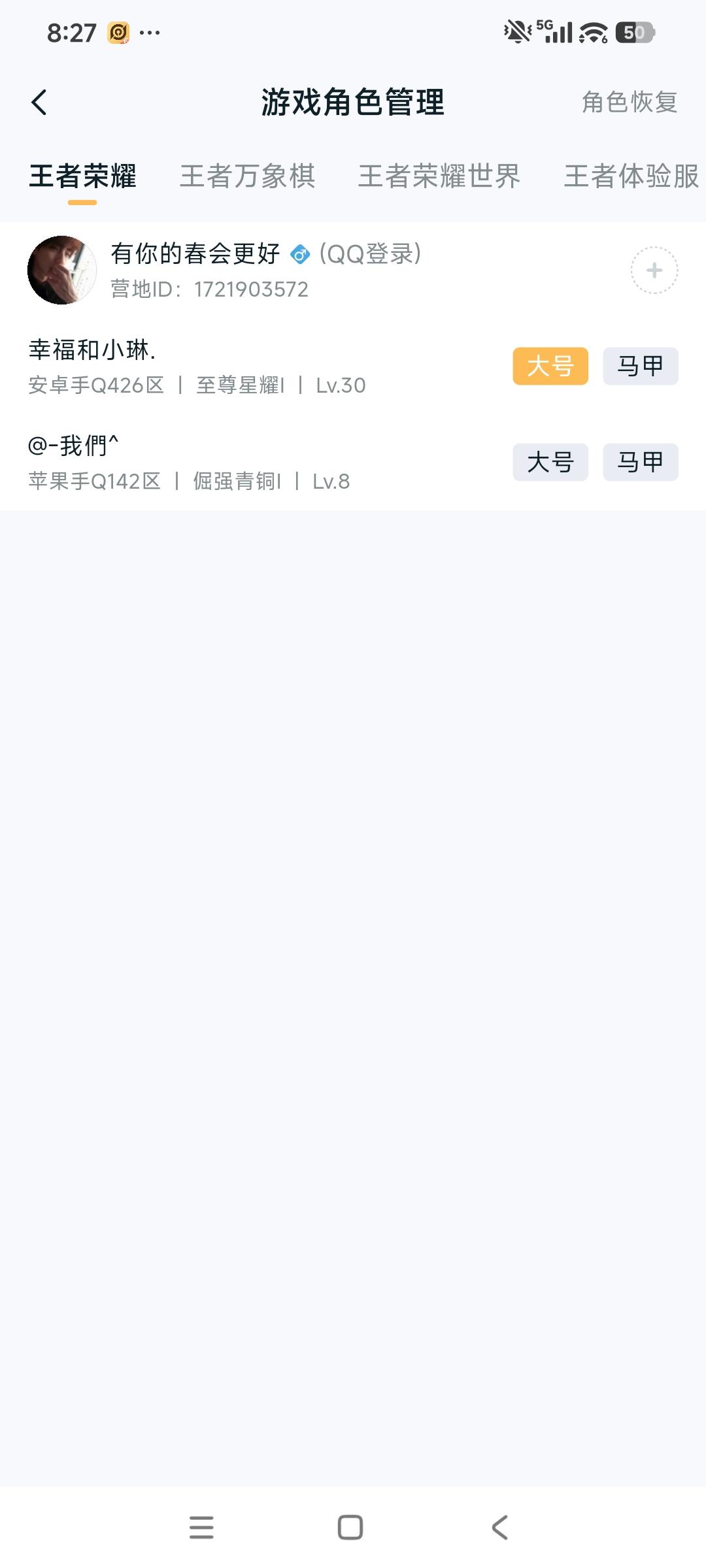Toggle 大号 status for 幸福和小琳.
The width and height of the screenshot is (706, 1568).
(x=550, y=366)
